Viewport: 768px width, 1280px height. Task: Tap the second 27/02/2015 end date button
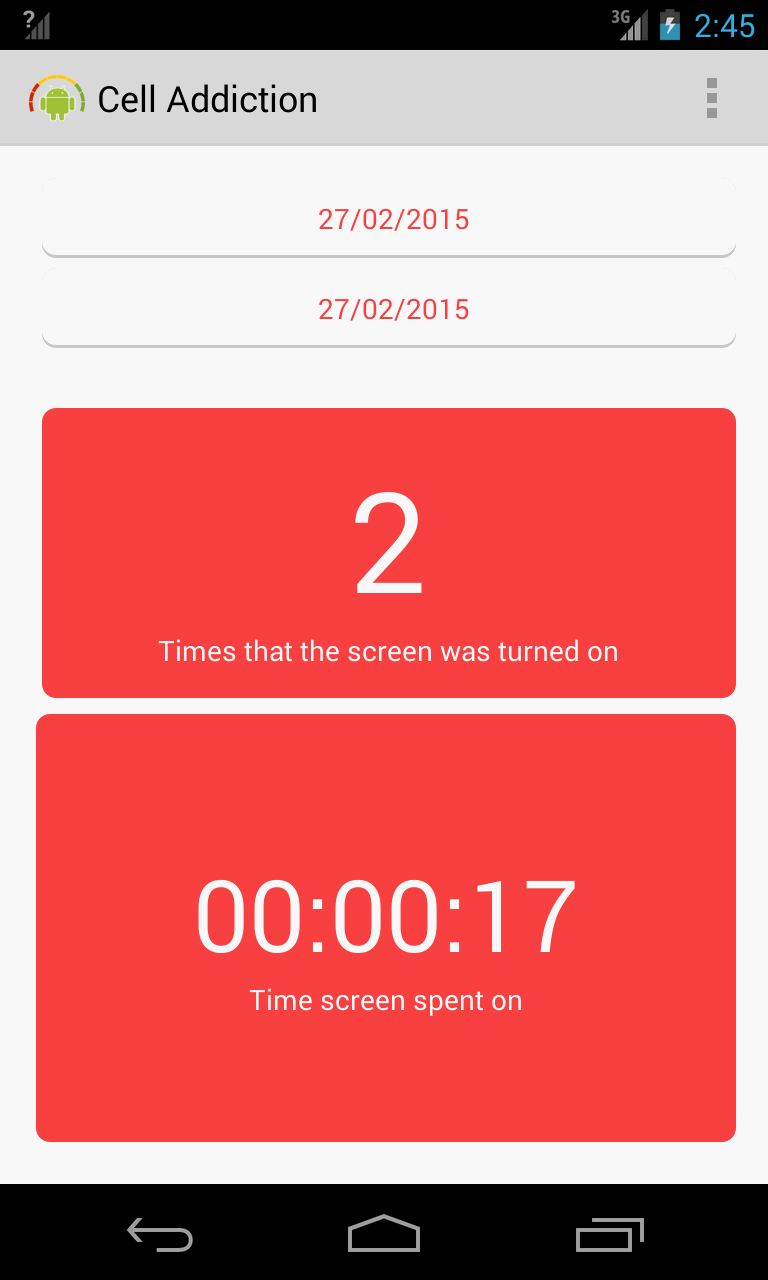389,309
